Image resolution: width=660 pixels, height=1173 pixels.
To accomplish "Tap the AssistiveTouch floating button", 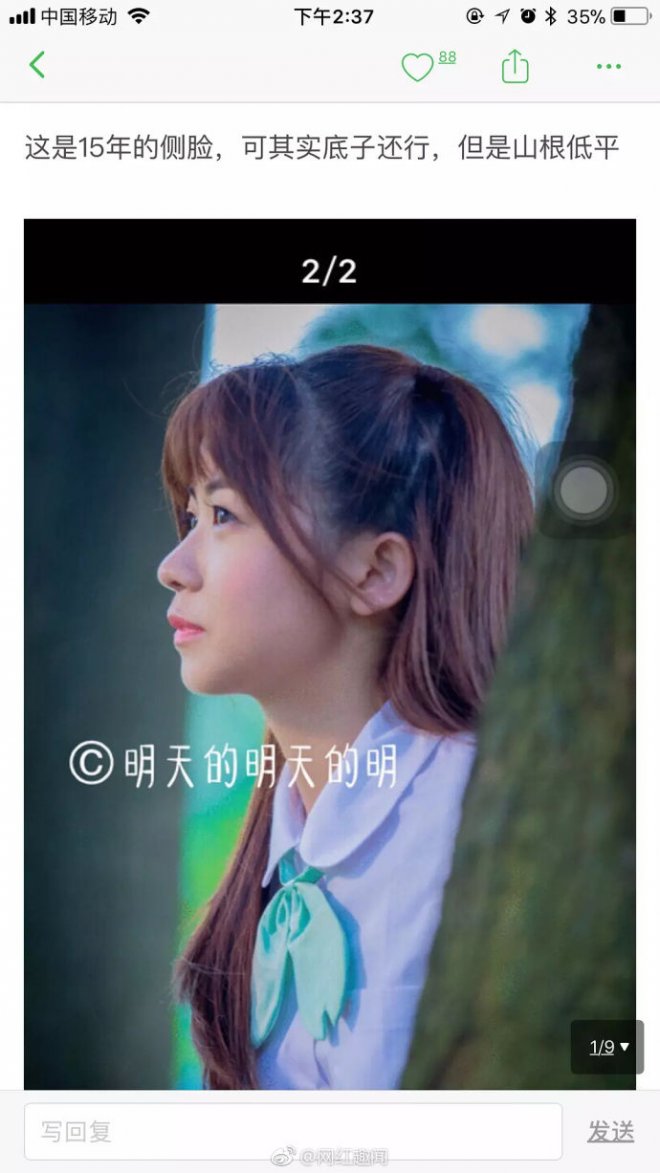I will click(584, 490).
